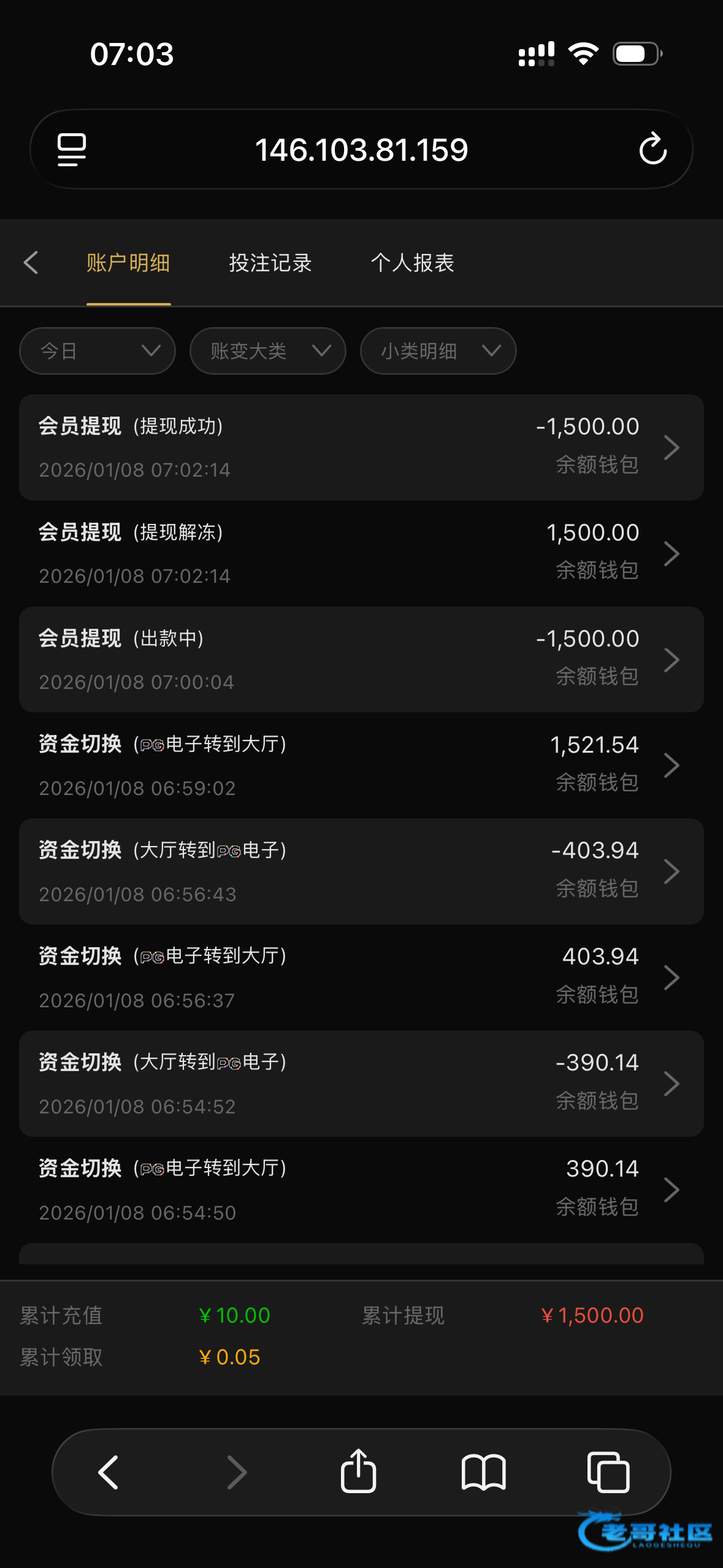Image resolution: width=723 pixels, height=1568 pixels.
Task: Expand the 今日 date dropdown
Action: [x=98, y=351]
